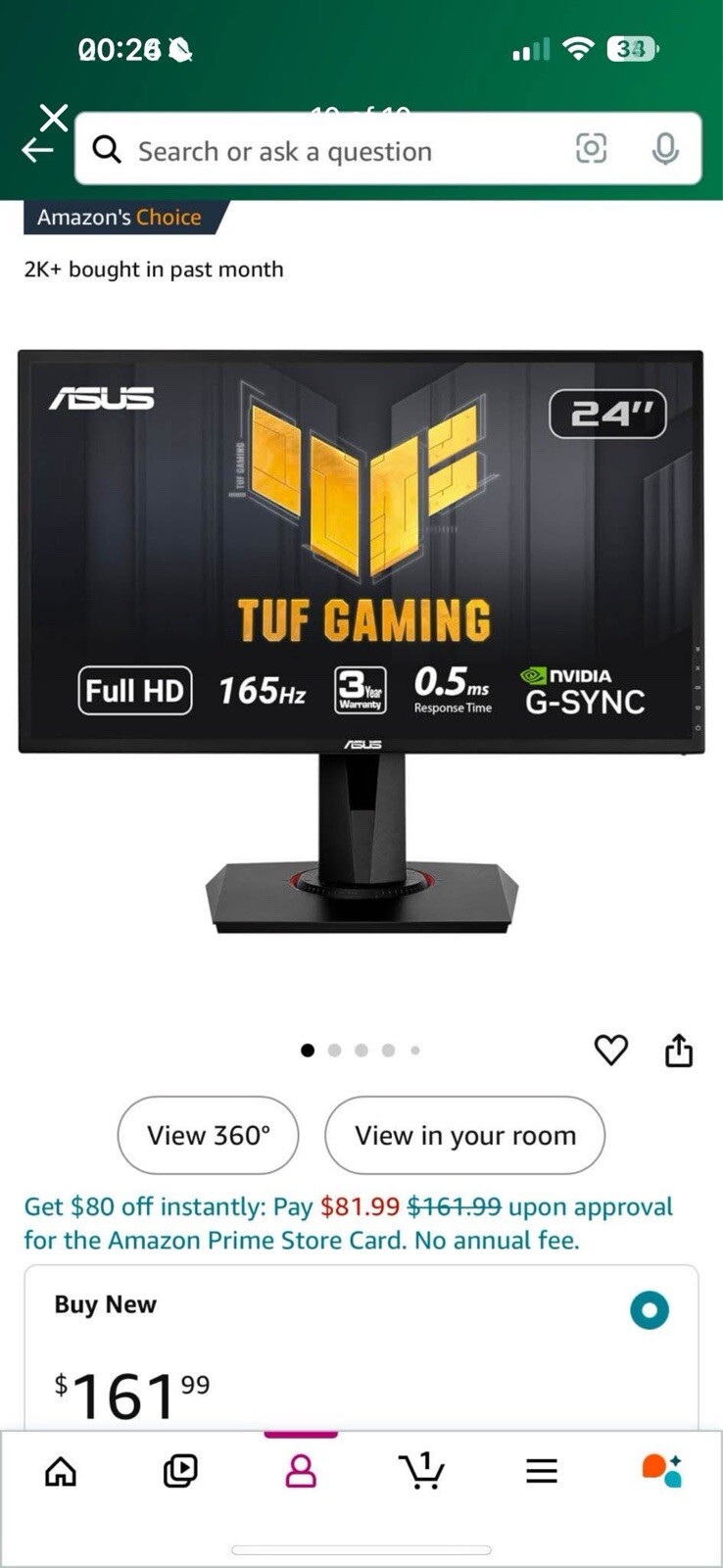
Task: Launch the Rufus AI assistant
Action: [x=661, y=1471]
